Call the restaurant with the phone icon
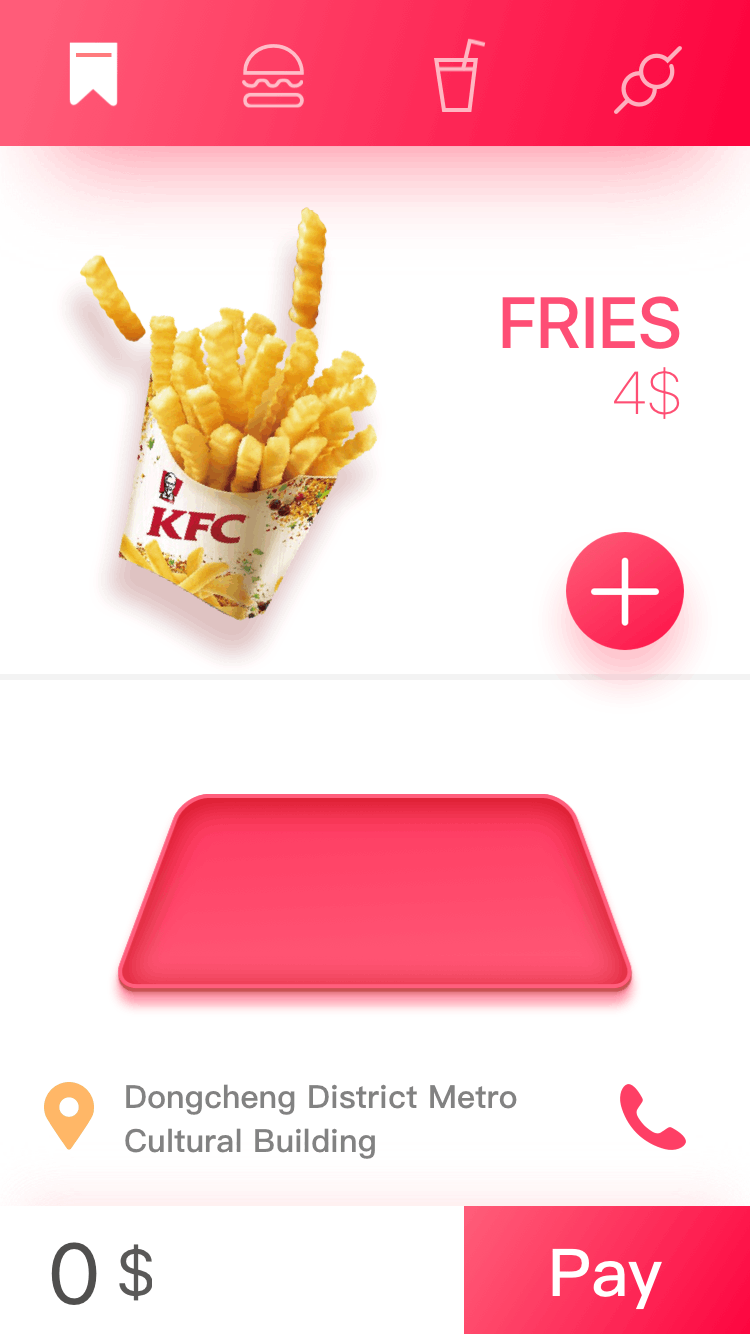Viewport: 750px width, 1334px height. pyautogui.click(x=652, y=1117)
